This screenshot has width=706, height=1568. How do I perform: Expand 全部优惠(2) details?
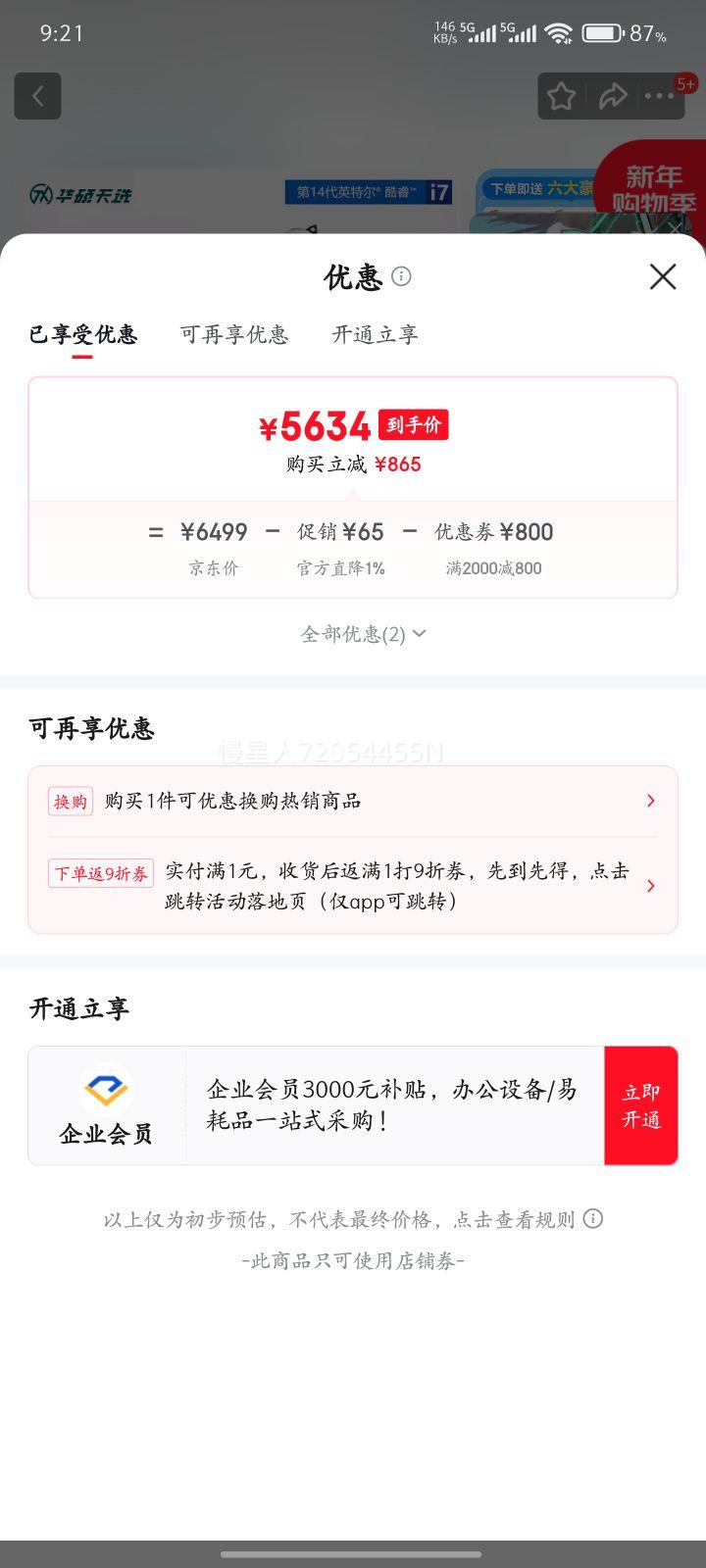click(x=361, y=633)
